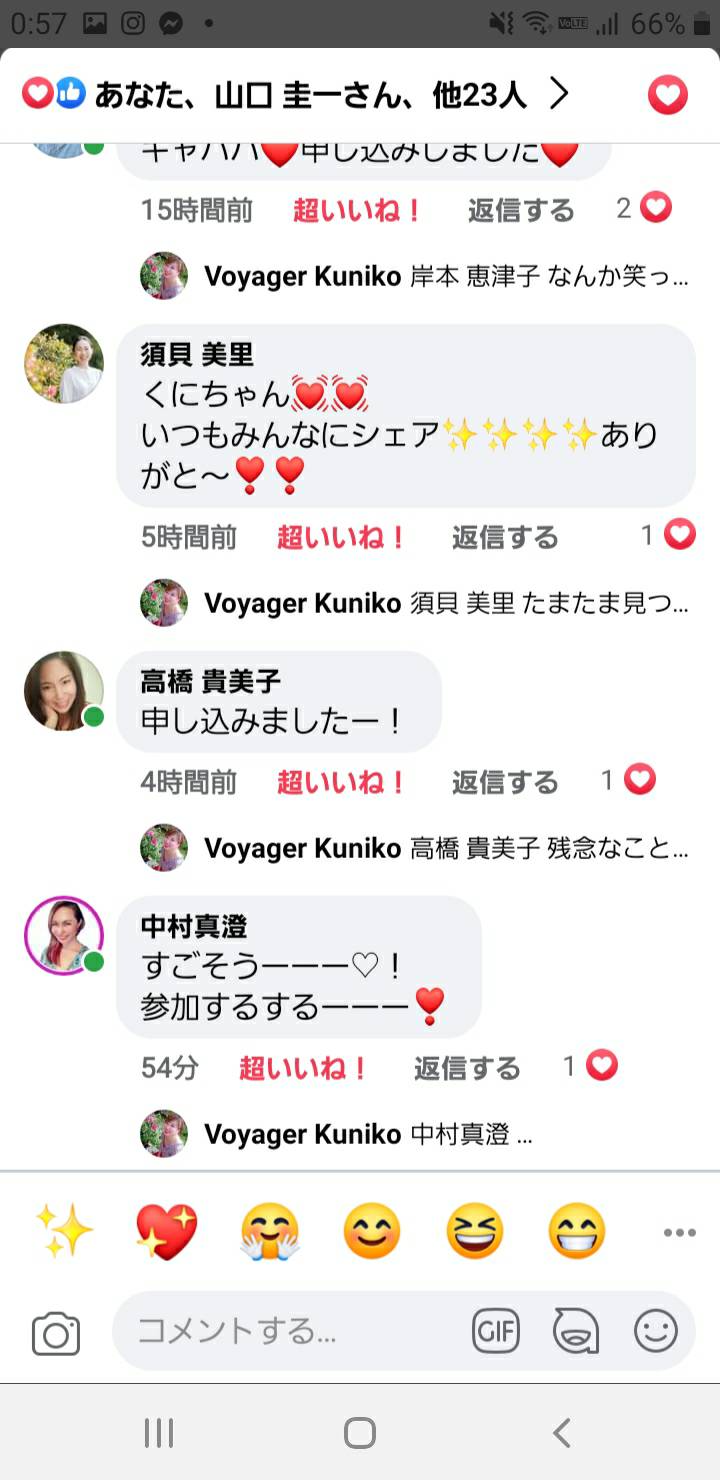720x1480 pixels.
Task: View reactions on 中村真澄's comment
Action: click(x=590, y=1066)
